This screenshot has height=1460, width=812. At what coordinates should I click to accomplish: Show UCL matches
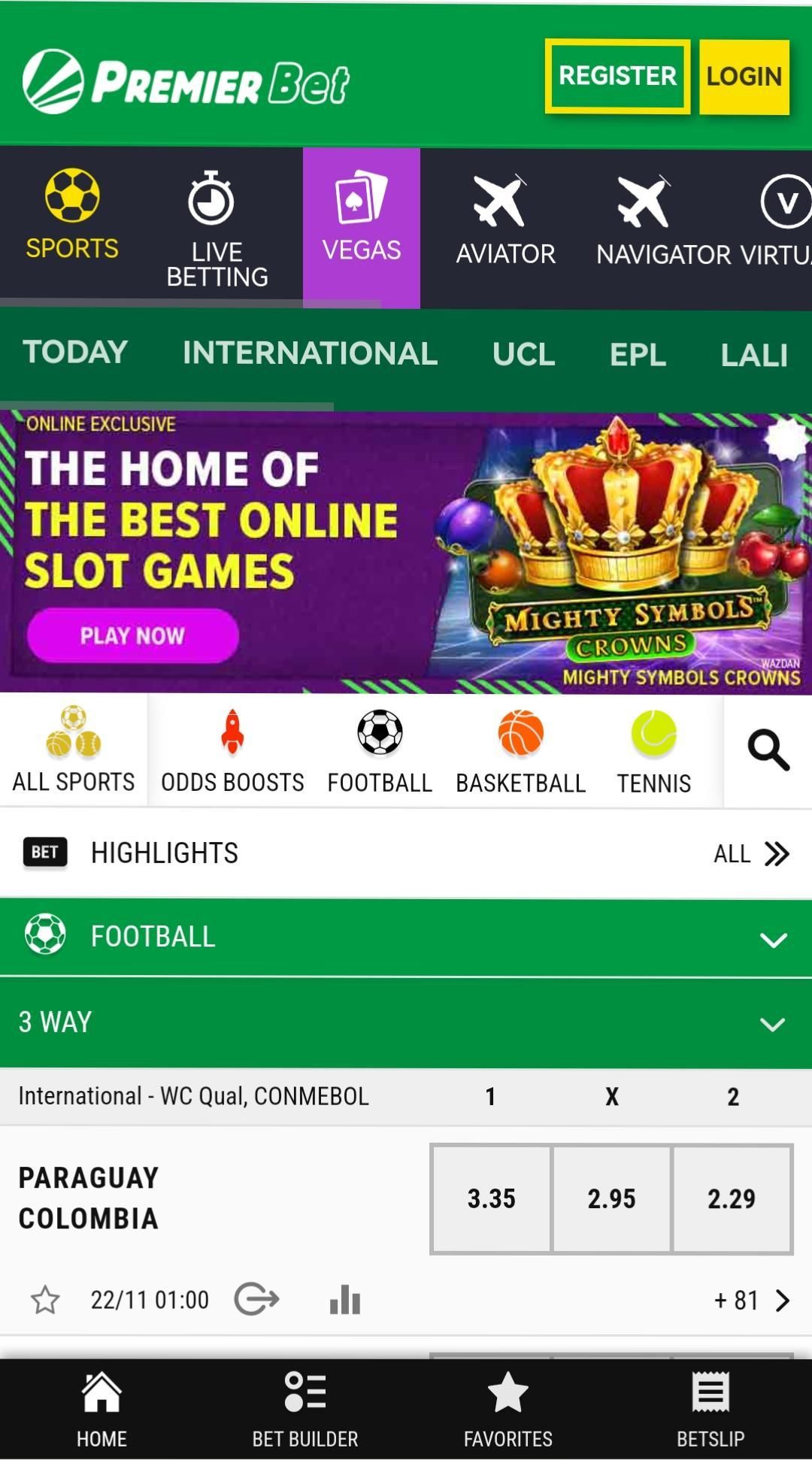523,354
